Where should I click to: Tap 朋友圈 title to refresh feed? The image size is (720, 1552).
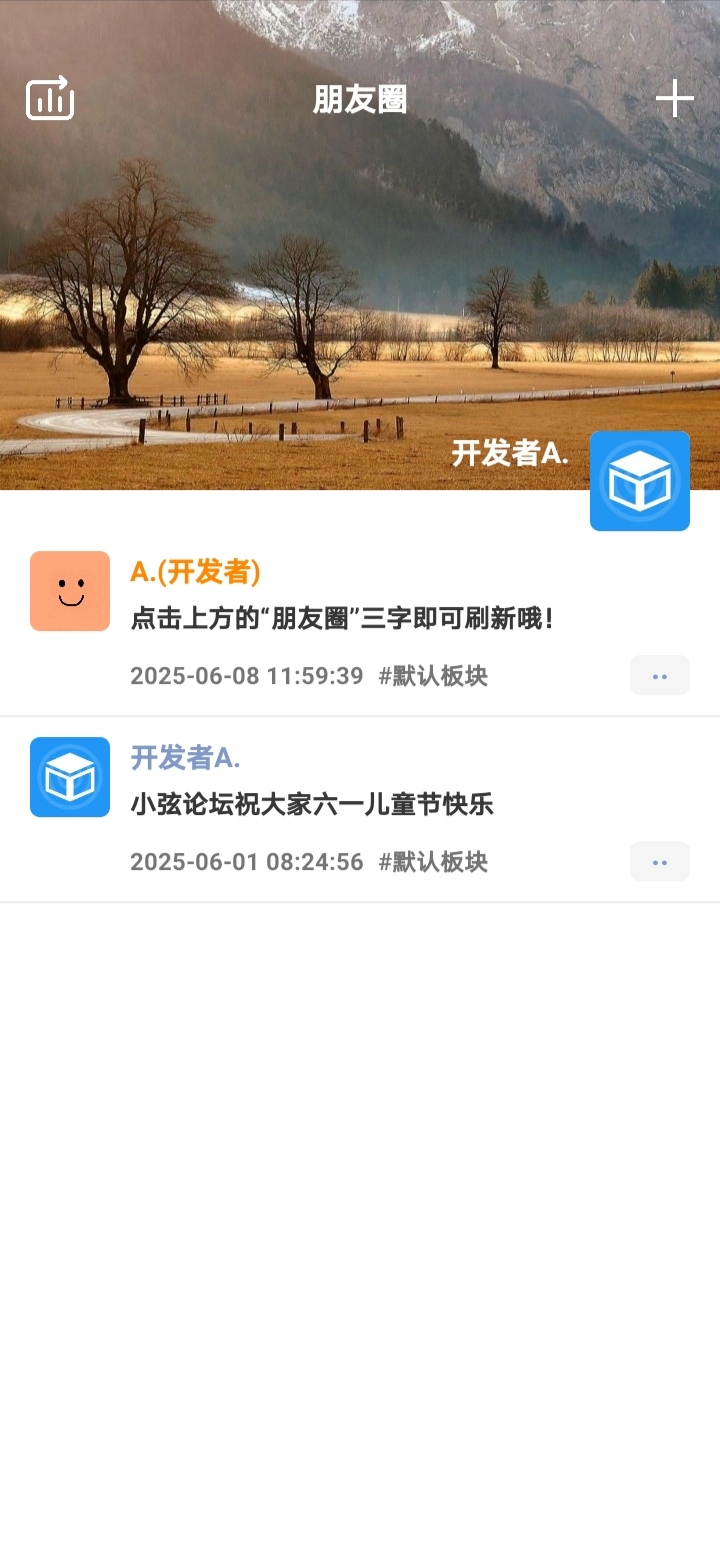click(x=360, y=99)
